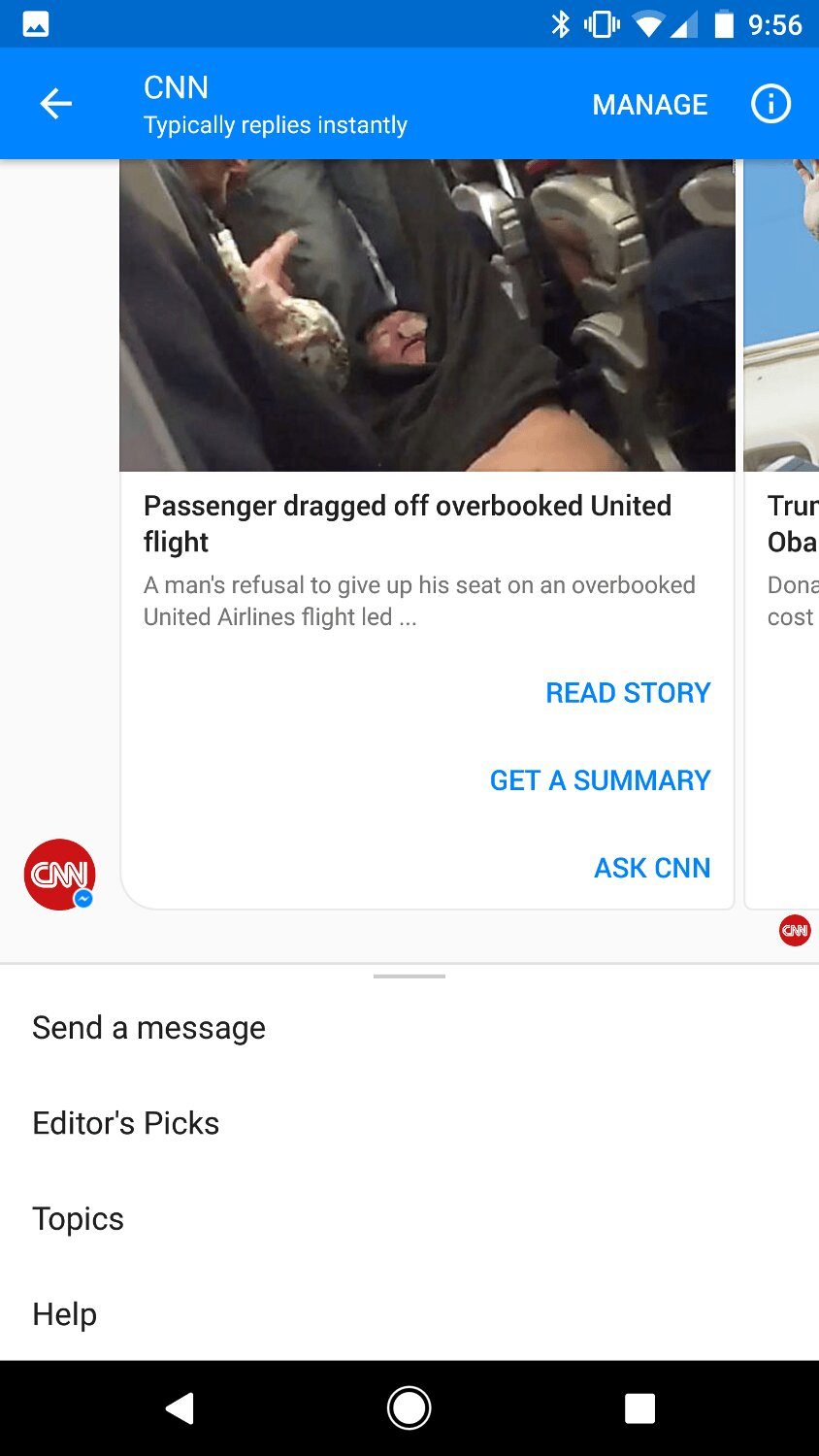Open the Manage option
This screenshot has width=819, height=1456.
coord(649,105)
